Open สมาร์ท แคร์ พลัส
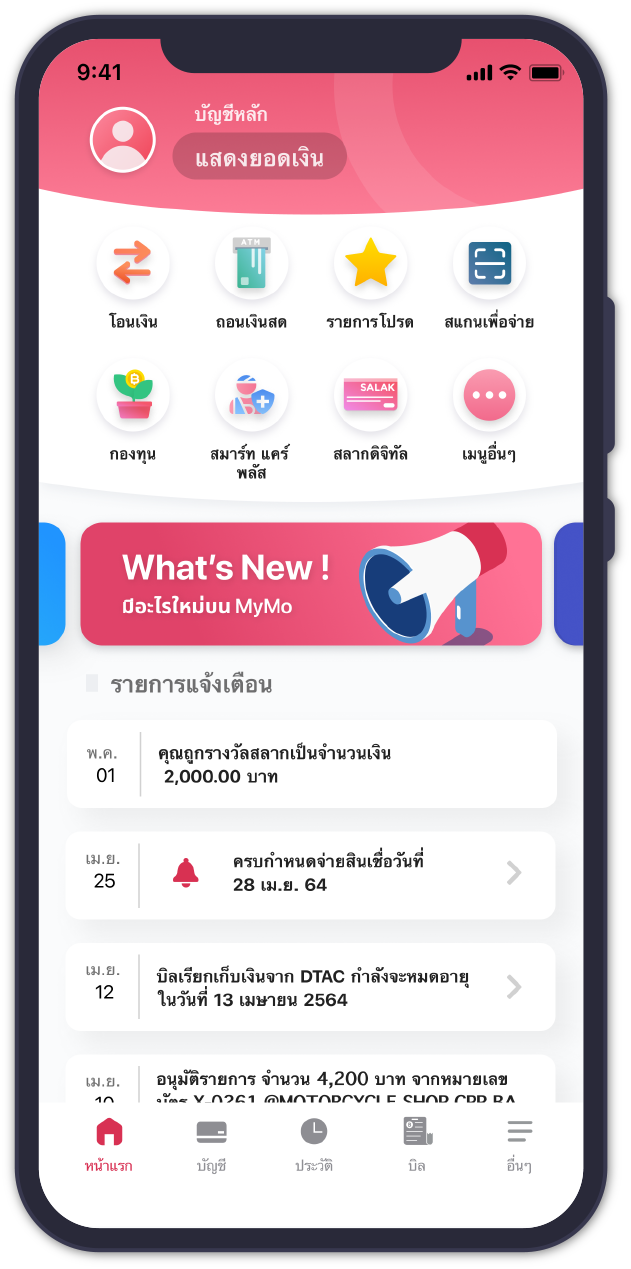This screenshot has width=631, height=1269. [x=251, y=396]
